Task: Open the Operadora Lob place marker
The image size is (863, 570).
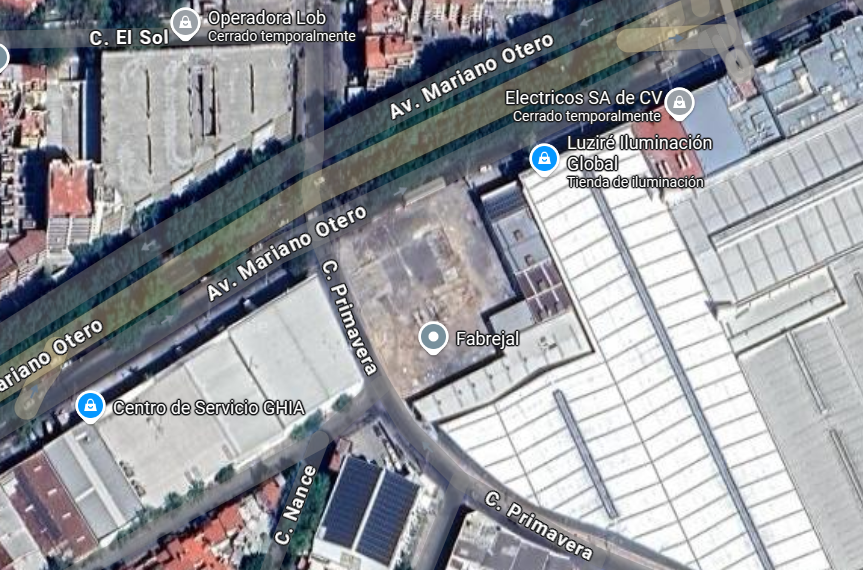Action: pyautogui.click(x=184, y=22)
